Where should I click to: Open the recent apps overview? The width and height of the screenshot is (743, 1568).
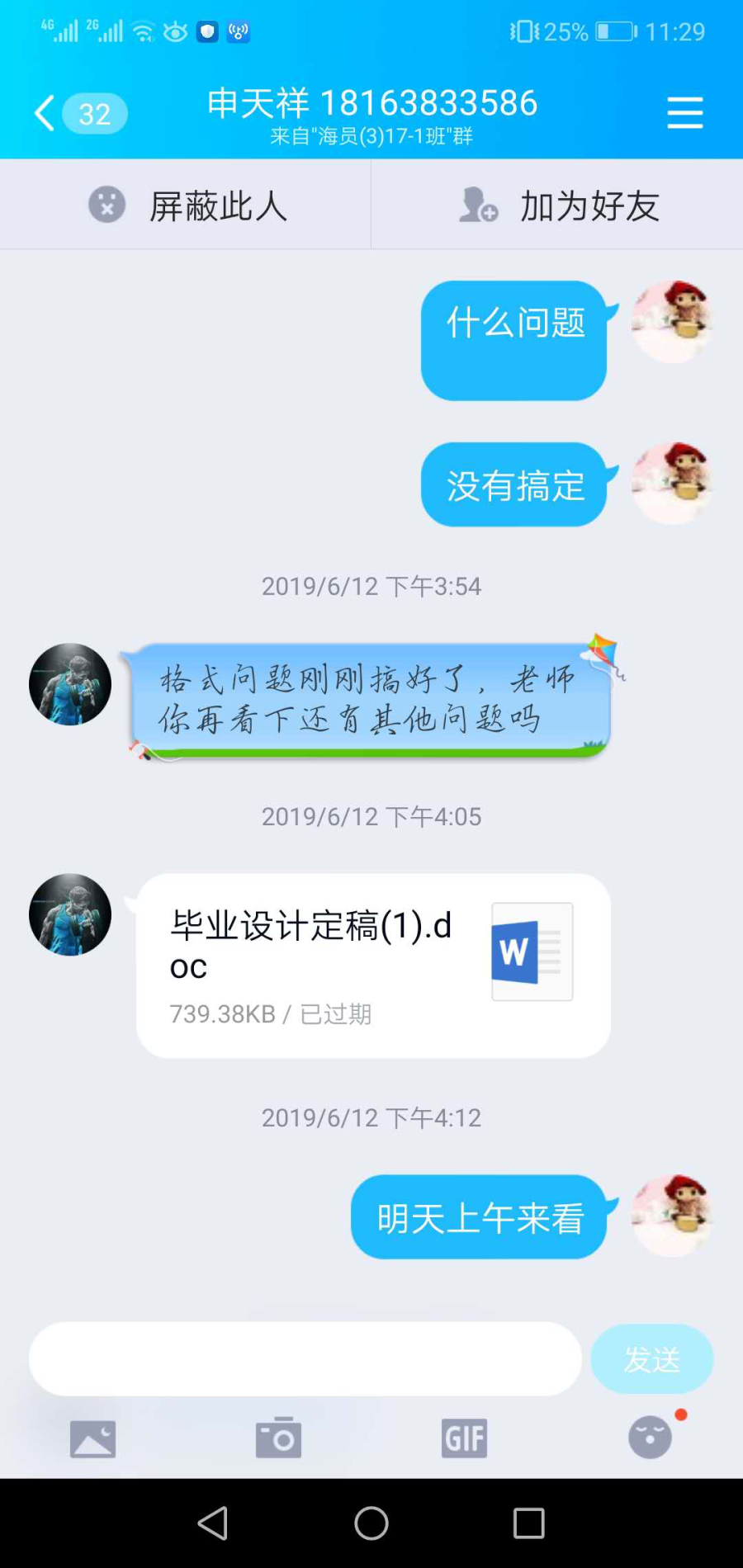(x=528, y=1523)
